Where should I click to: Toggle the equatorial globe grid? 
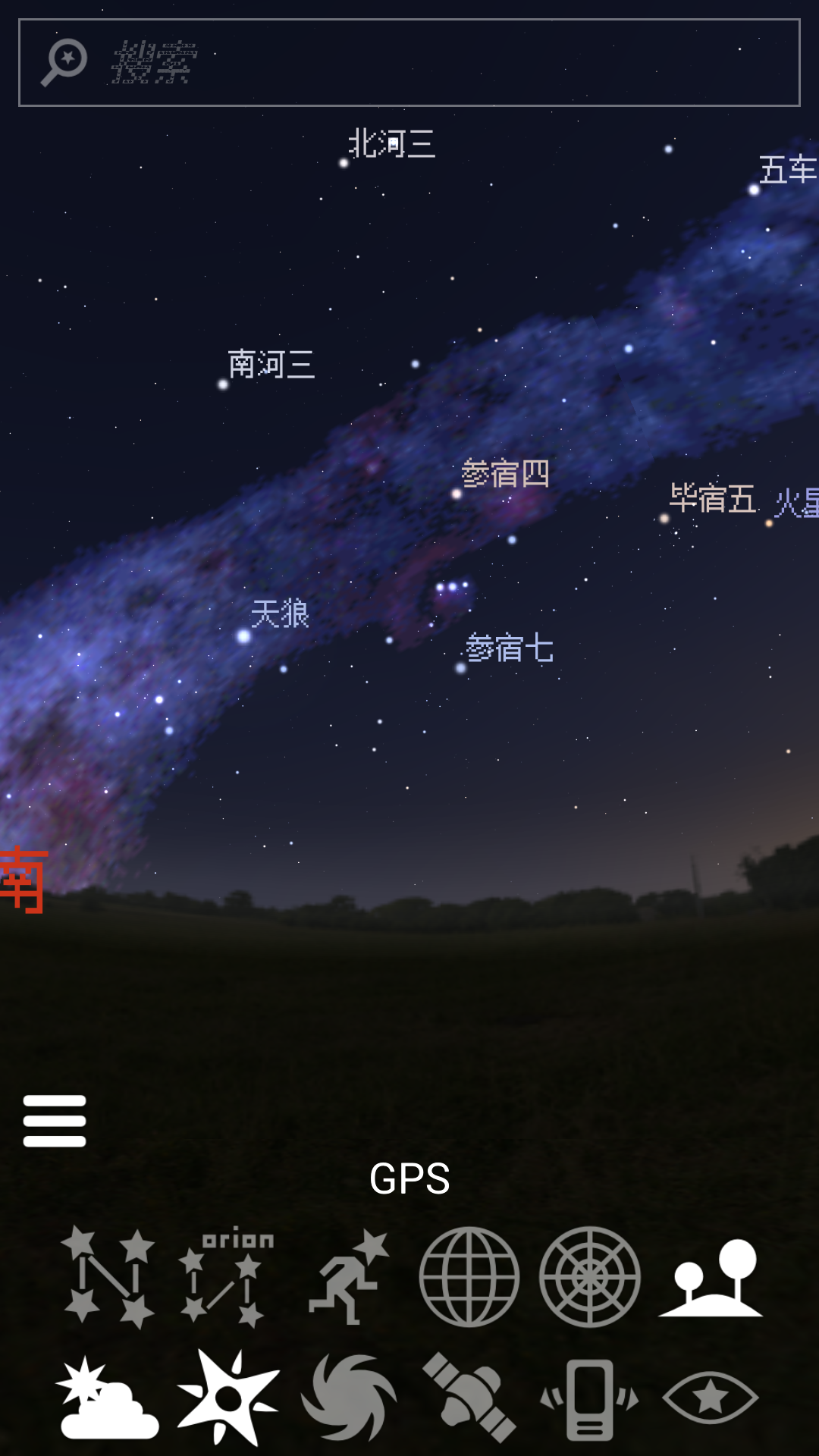click(x=469, y=1277)
